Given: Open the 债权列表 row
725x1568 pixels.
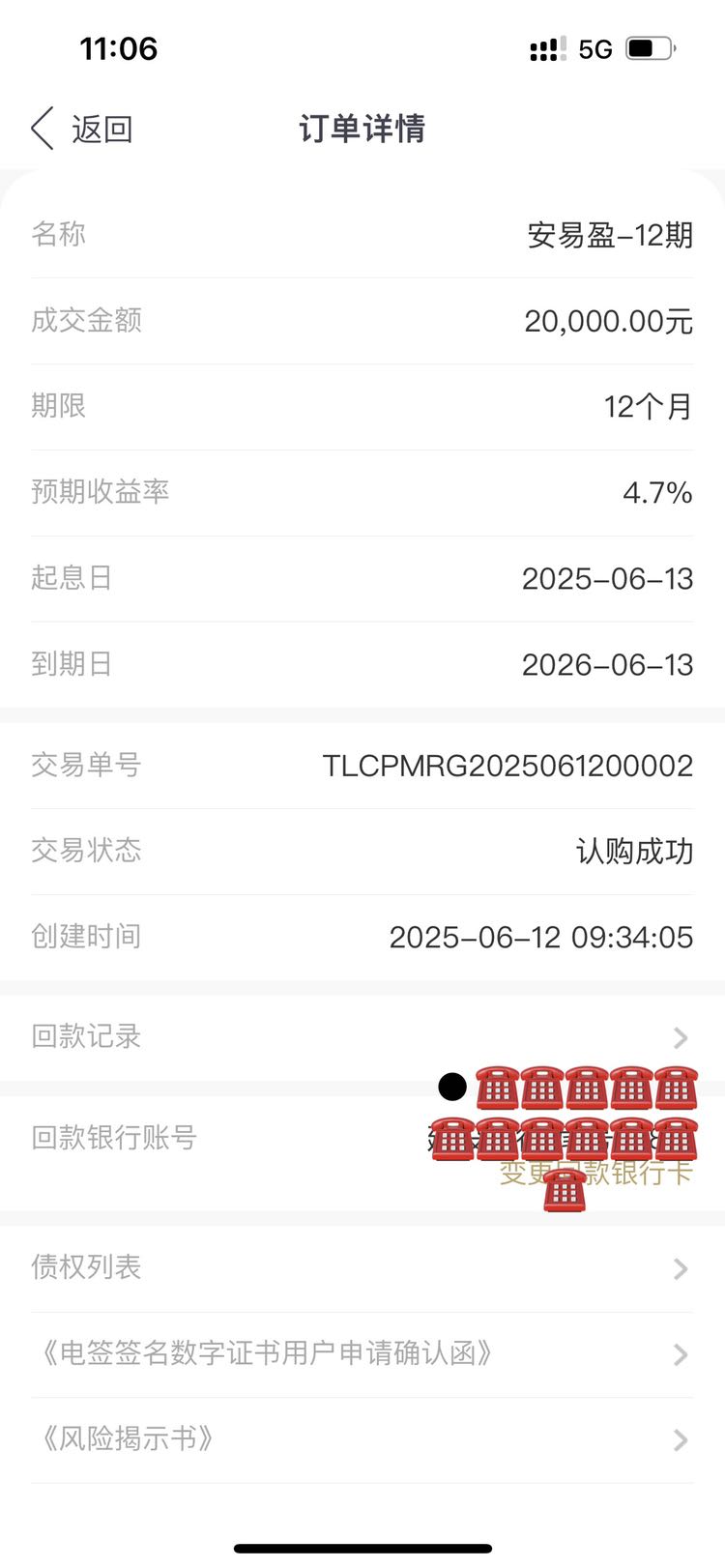Looking at the screenshot, I should [x=362, y=1268].
